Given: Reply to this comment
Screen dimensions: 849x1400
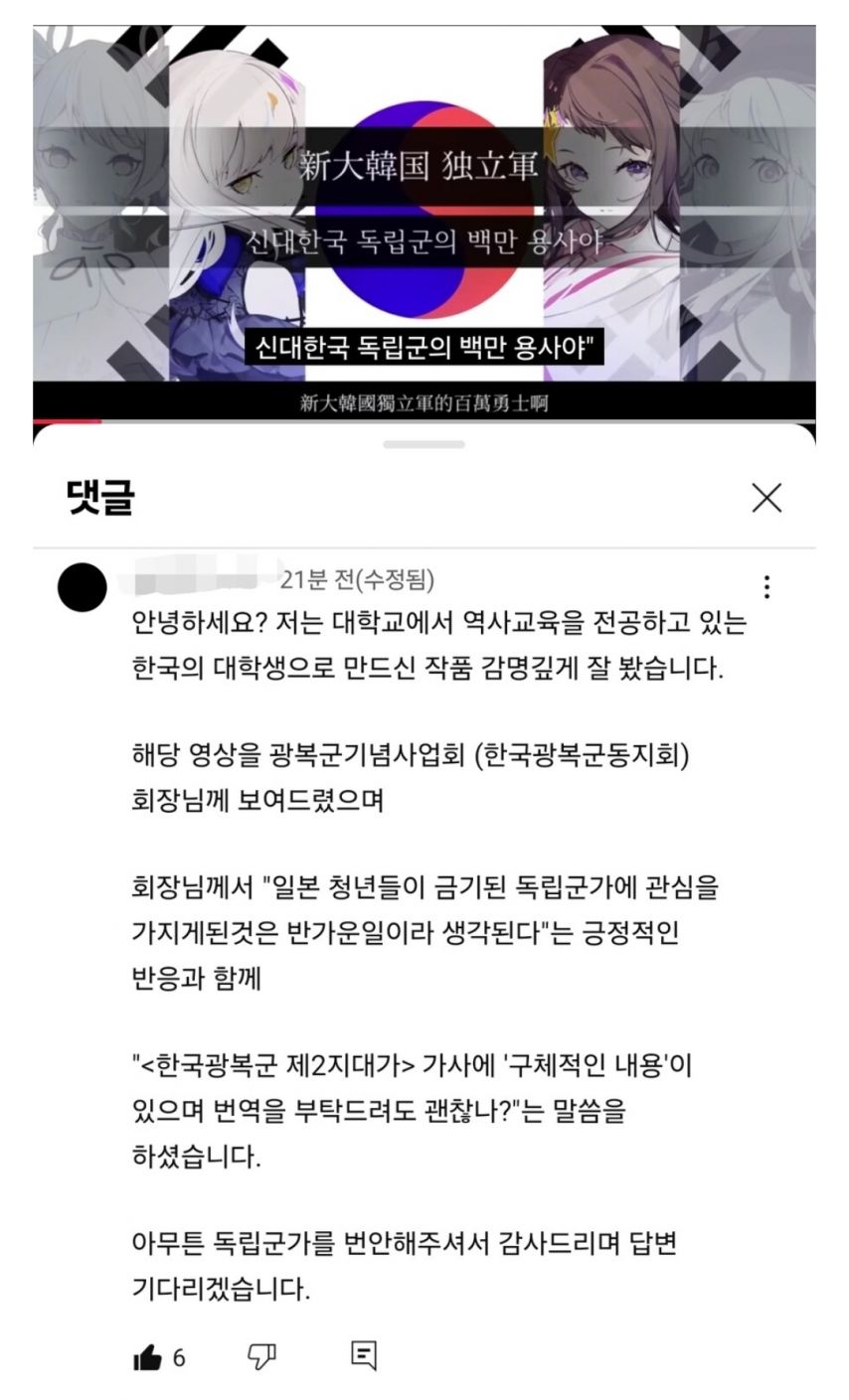Looking at the screenshot, I should (x=364, y=1355).
